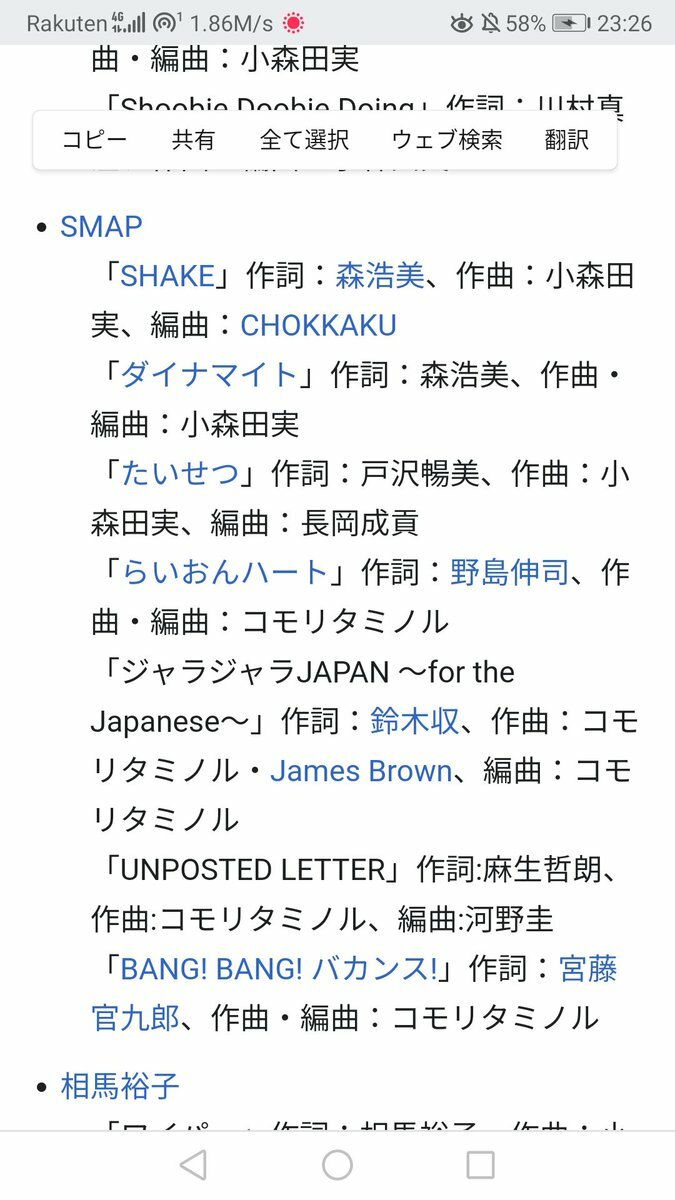Translate selection with 翻訳
Screen dimensions: 675x1200
tap(567, 140)
